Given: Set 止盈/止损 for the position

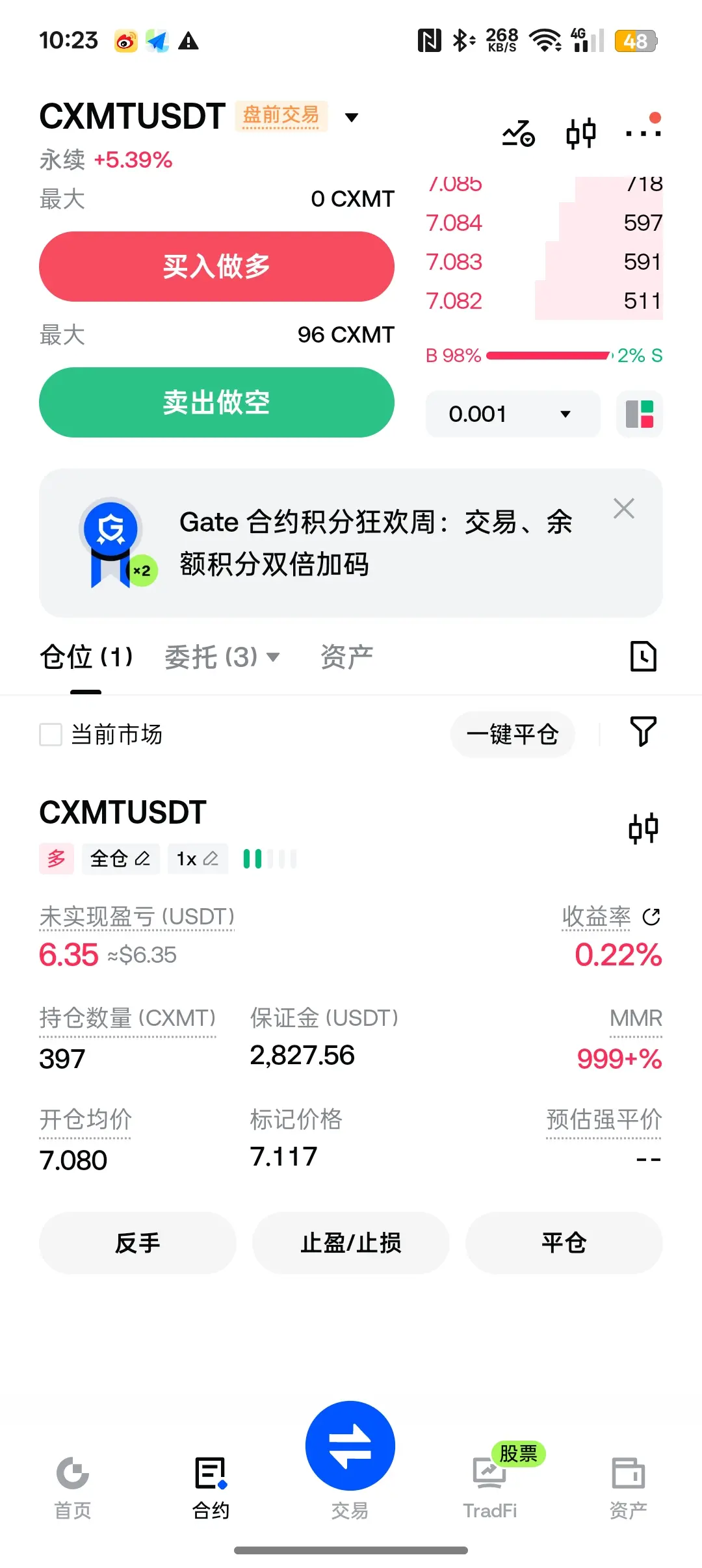Looking at the screenshot, I should point(351,1243).
